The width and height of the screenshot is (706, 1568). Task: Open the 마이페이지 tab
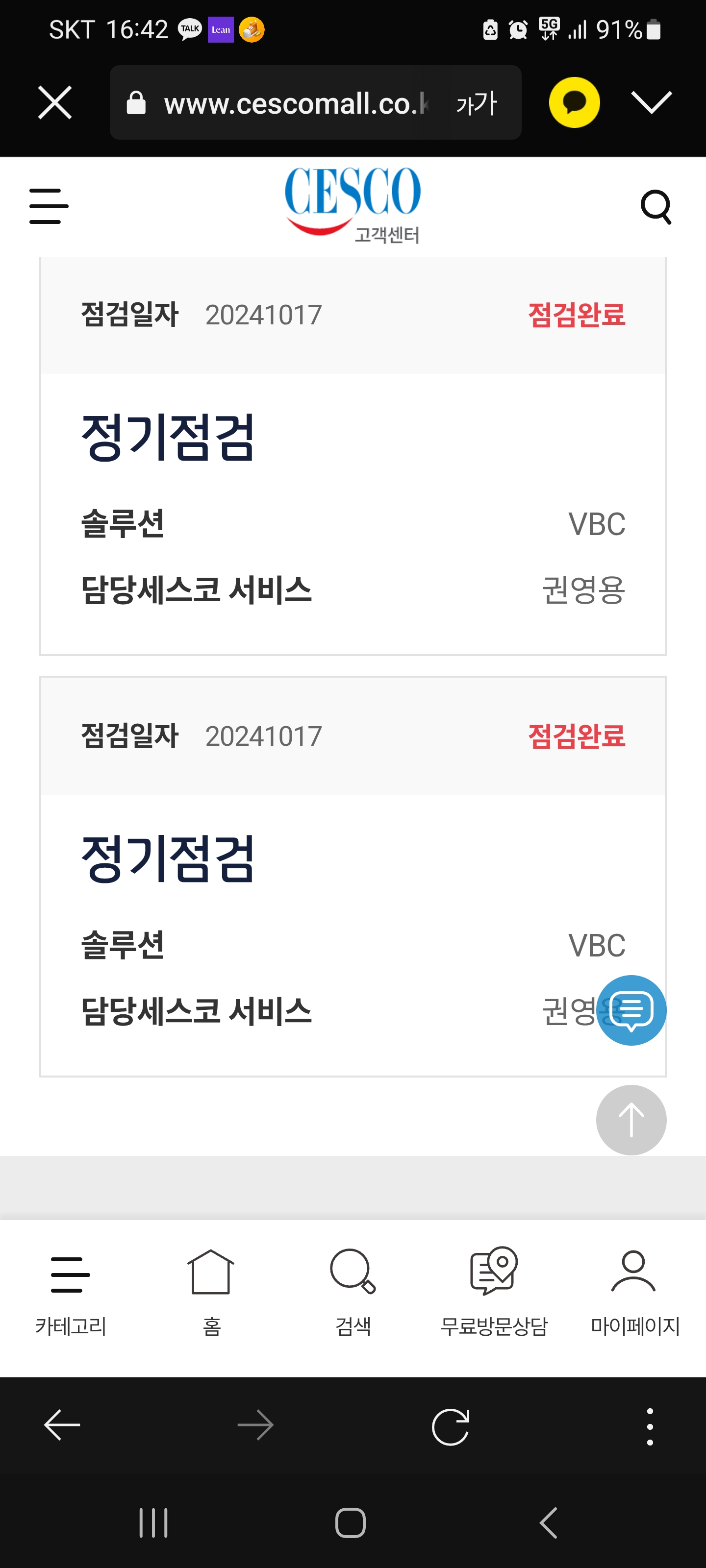634,1291
